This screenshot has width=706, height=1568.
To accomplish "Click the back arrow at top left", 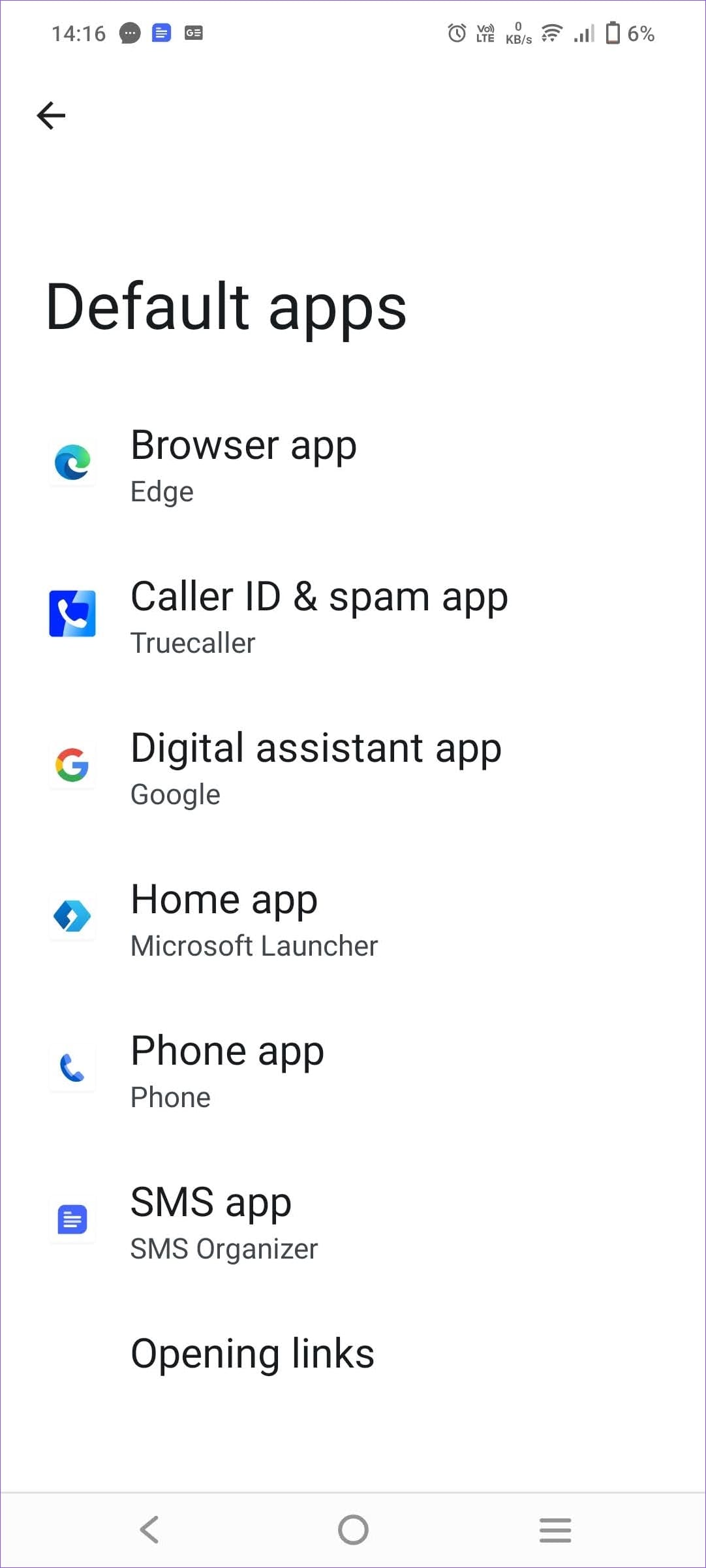I will pyautogui.click(x=51, y=115).
